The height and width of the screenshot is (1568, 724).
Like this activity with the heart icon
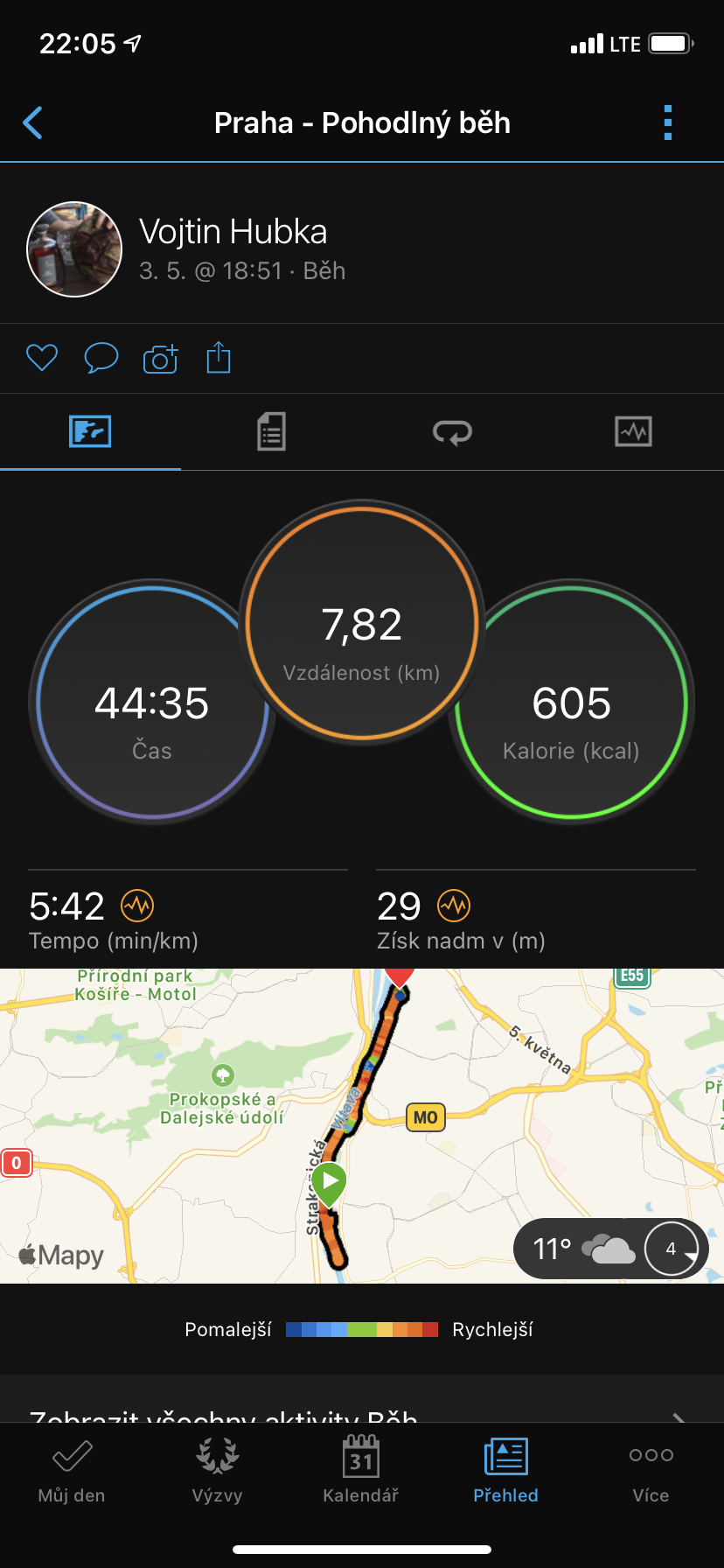coord(42,358)
